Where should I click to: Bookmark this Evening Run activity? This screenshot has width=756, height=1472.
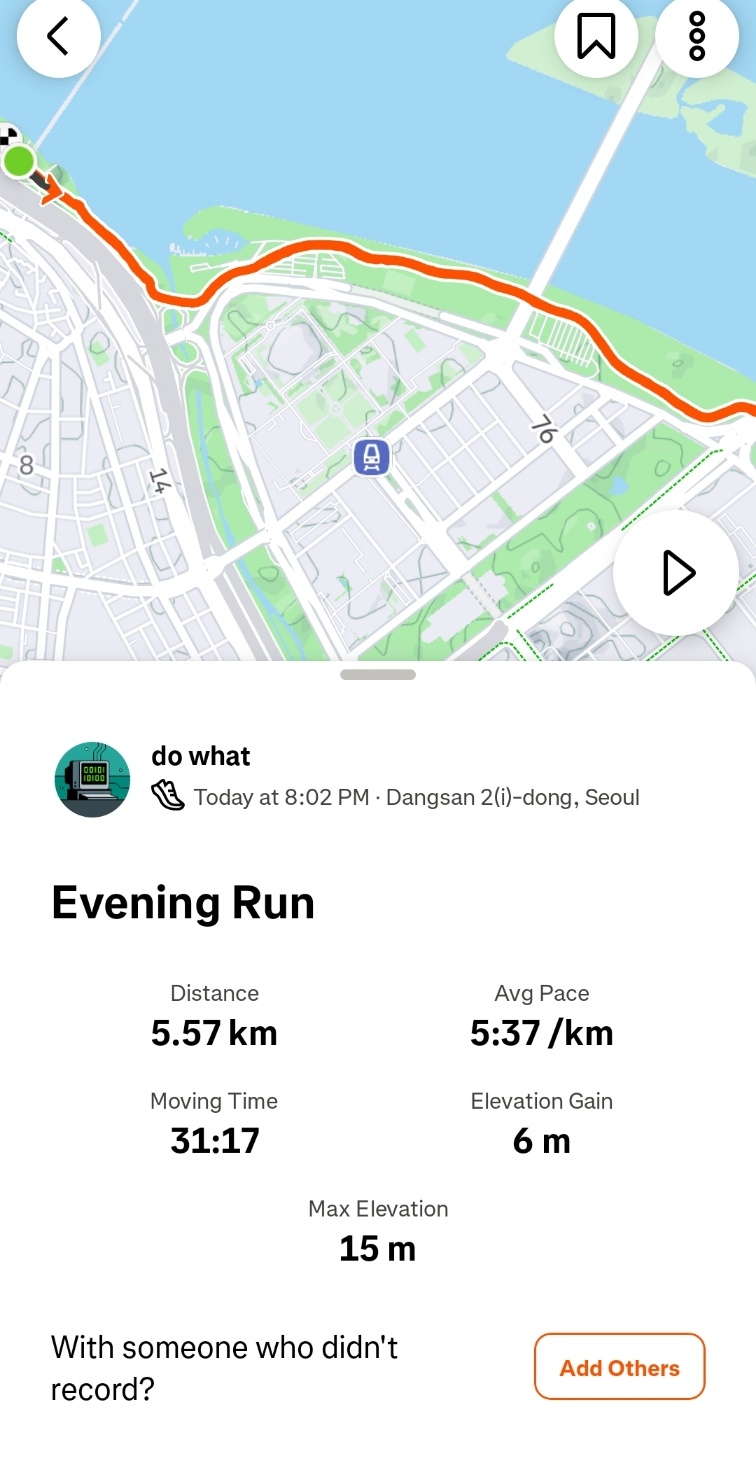[596, 36]
